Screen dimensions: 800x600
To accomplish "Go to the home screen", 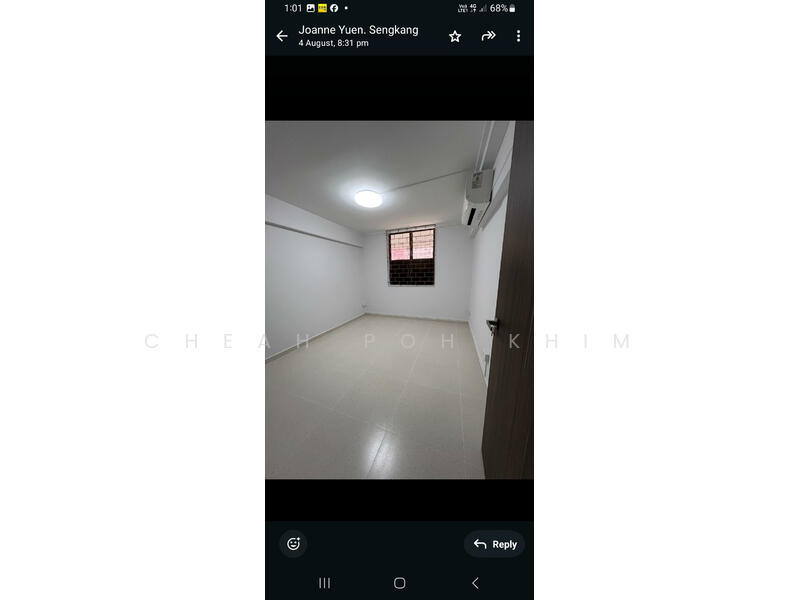I will click(399, 583).
